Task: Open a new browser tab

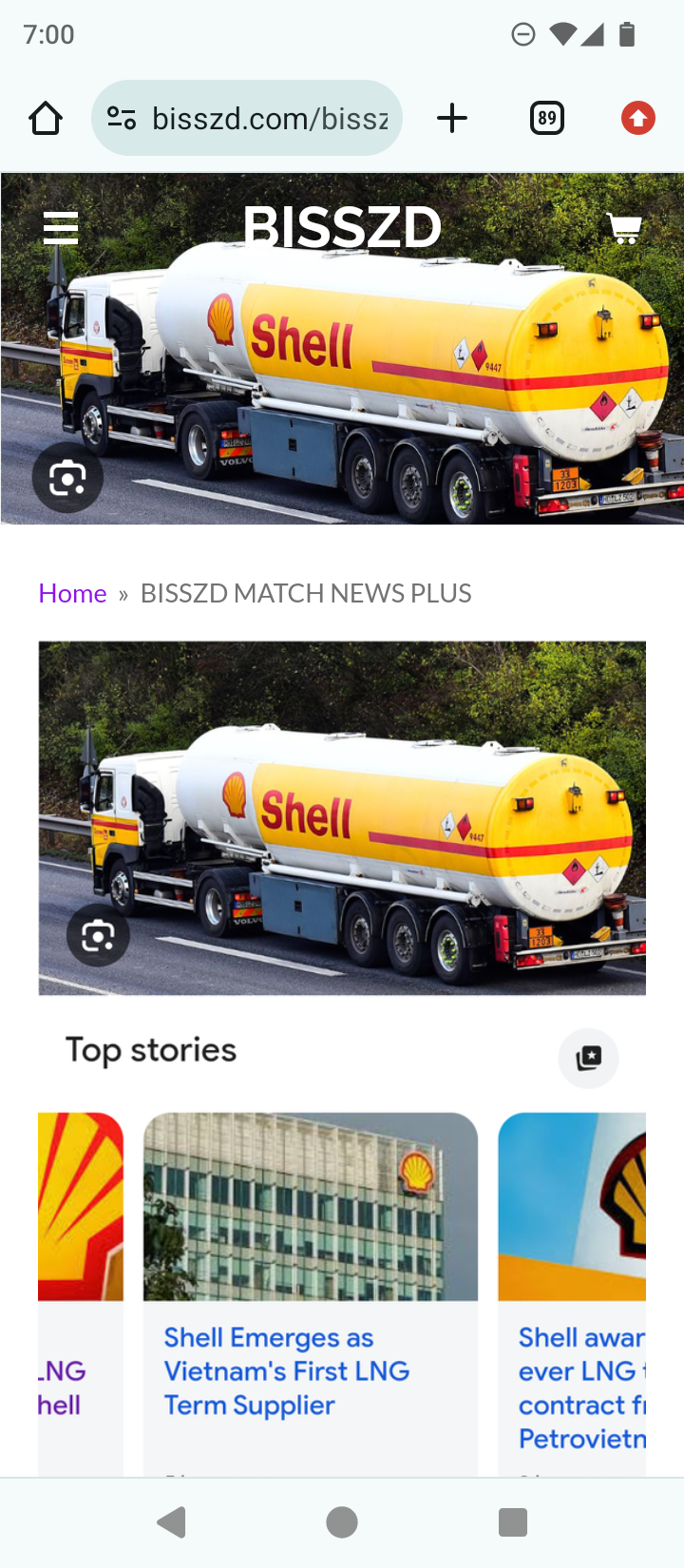Action: 452,119
